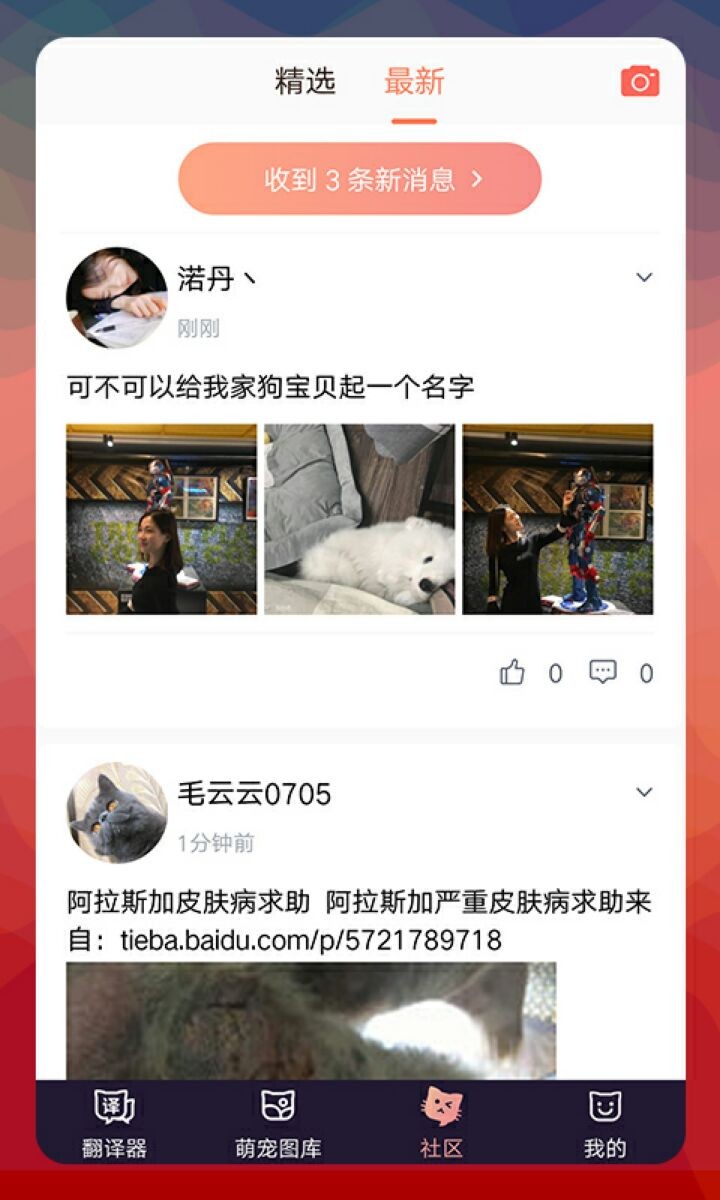
Task: Open the 收到 3 条新消息 notification
Action: click(x=360, y=179)
